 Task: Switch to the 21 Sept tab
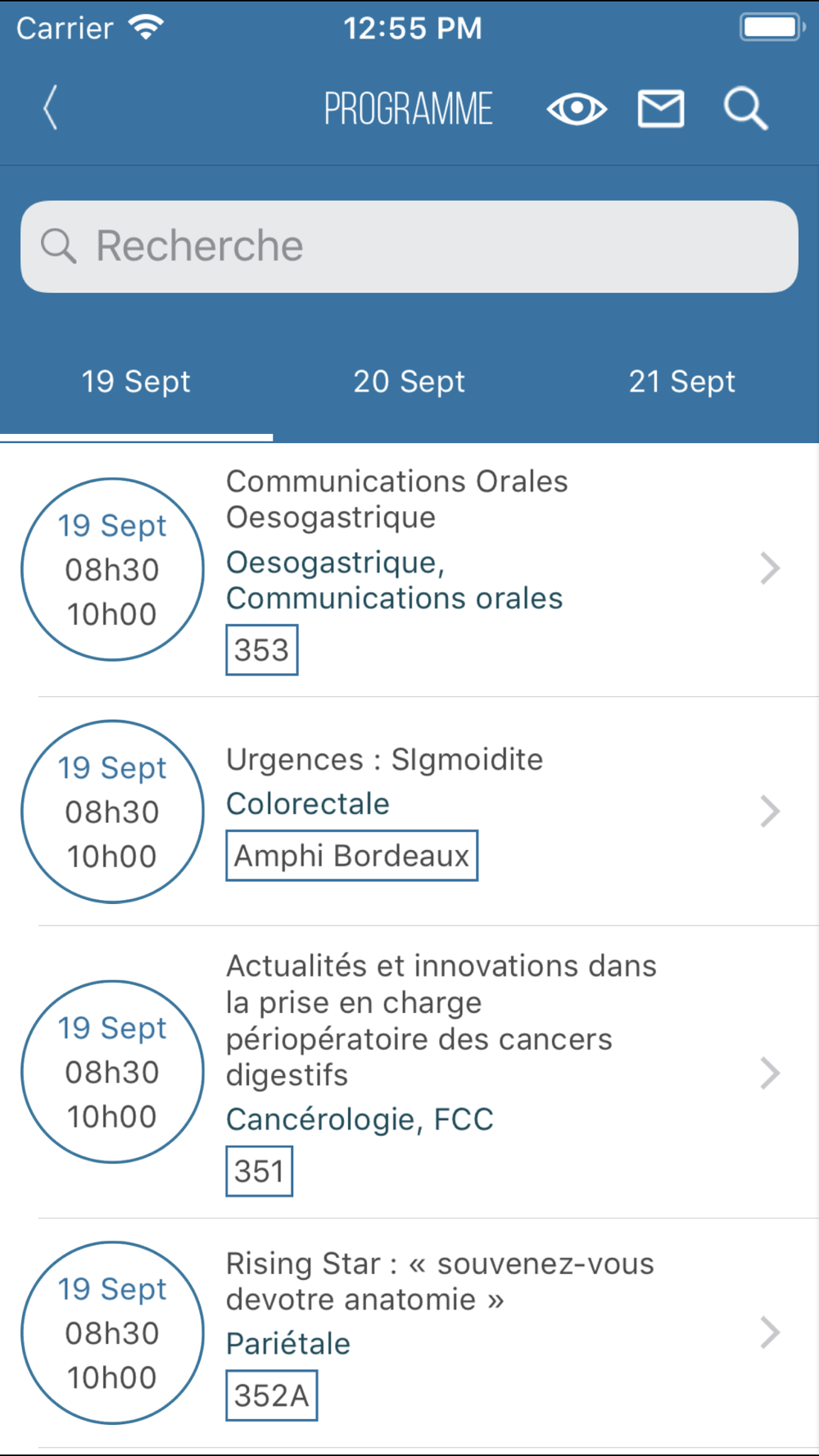[x=682, y=382]
